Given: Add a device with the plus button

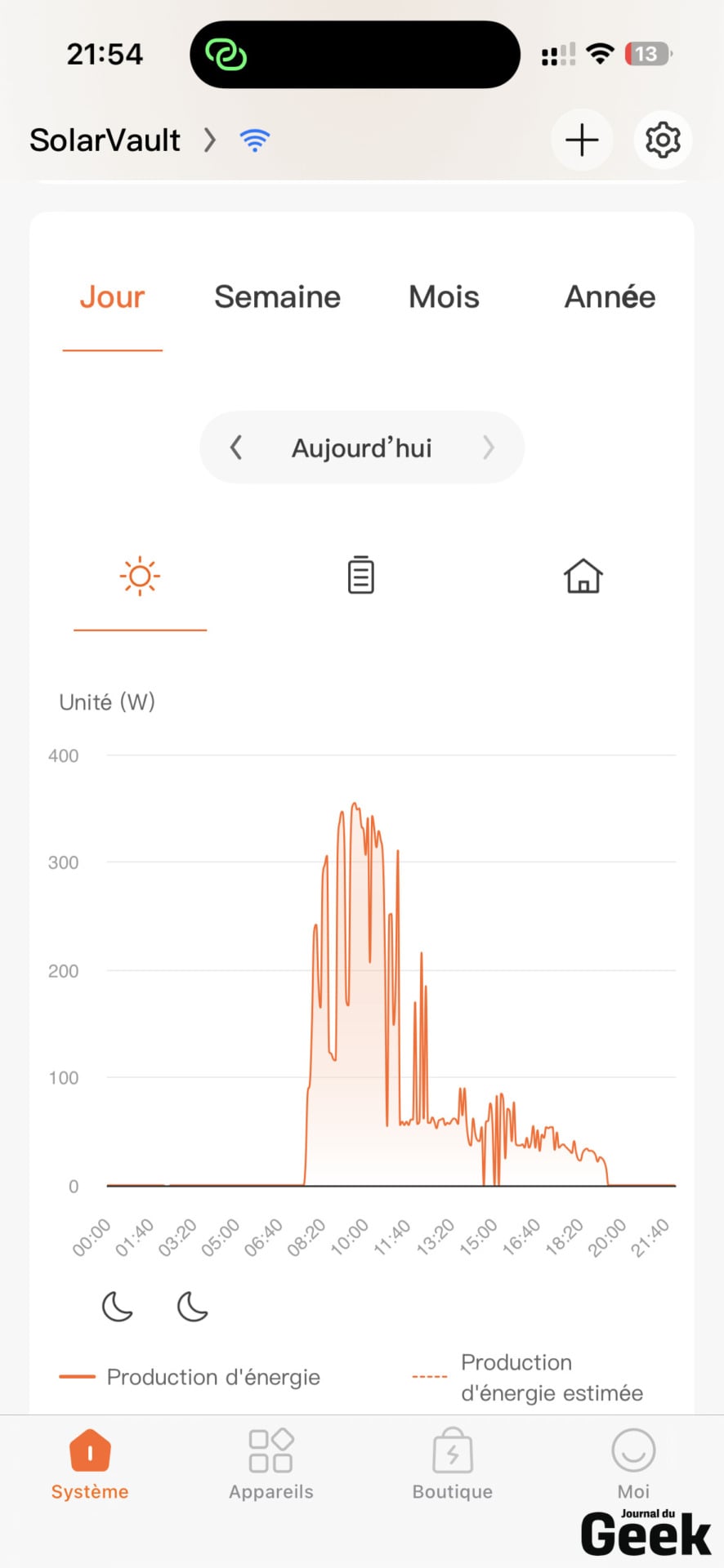Looking at the screenshot, I should click(582, 140).
